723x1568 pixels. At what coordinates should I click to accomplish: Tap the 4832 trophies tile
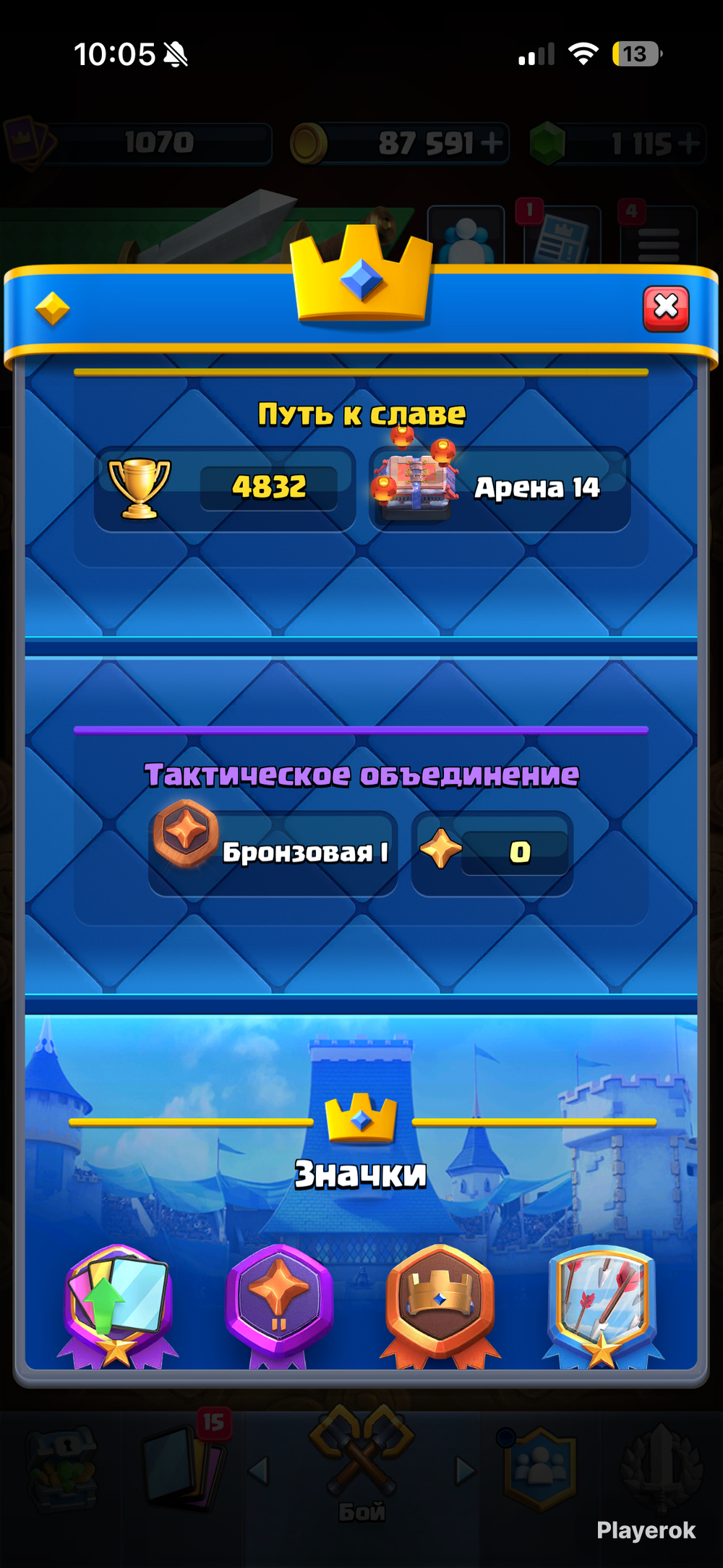click(225, 489)
